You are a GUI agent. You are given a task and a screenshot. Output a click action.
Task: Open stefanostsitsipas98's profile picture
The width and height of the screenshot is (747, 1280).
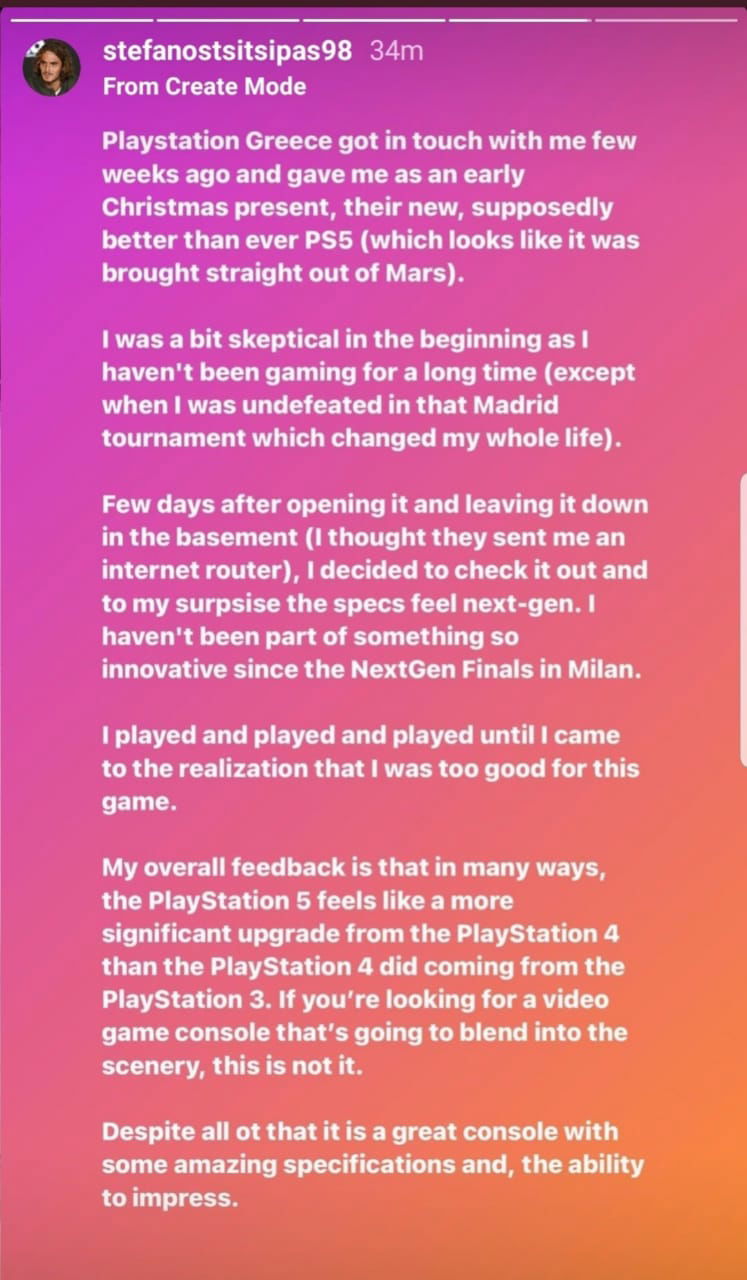click(x=52, y=68)
